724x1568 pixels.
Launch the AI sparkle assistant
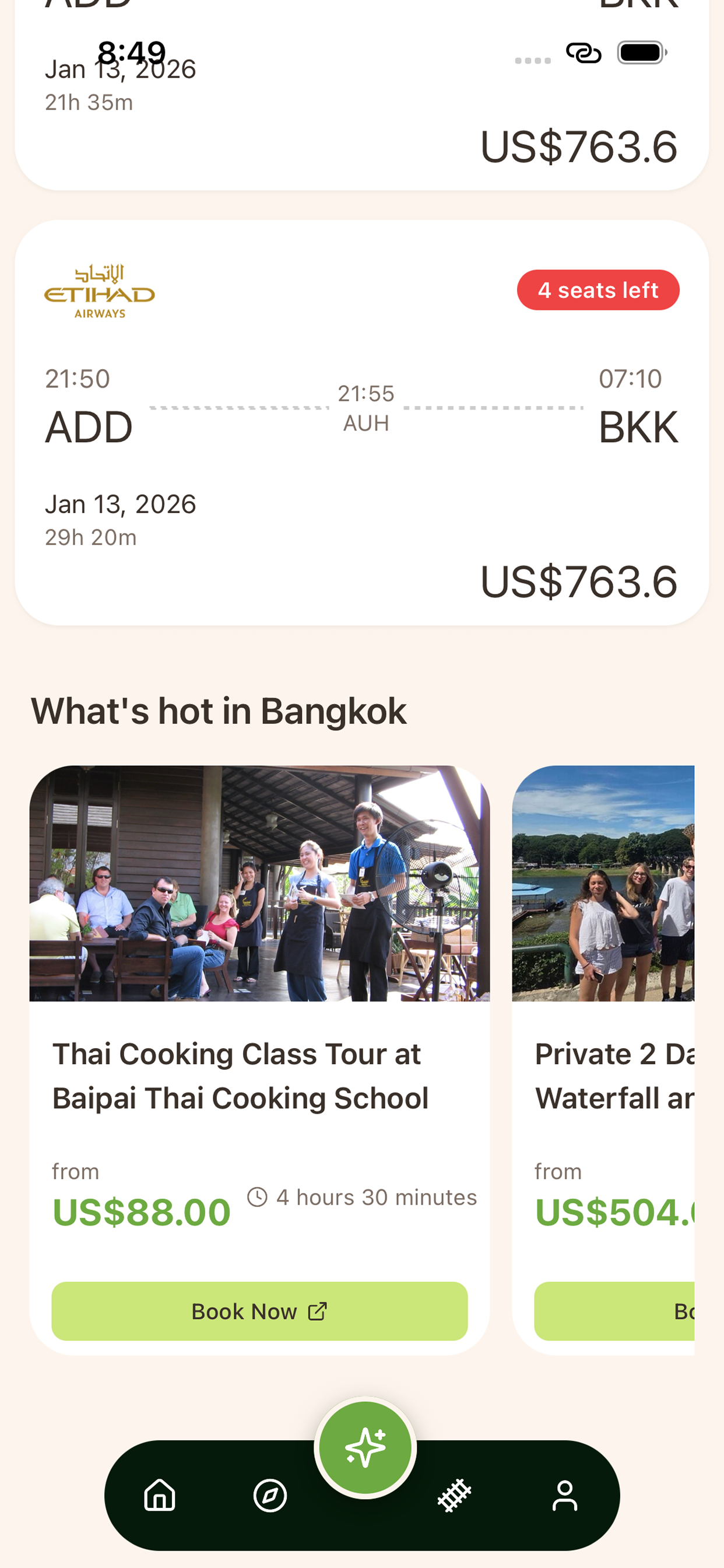pos(365,1447)
